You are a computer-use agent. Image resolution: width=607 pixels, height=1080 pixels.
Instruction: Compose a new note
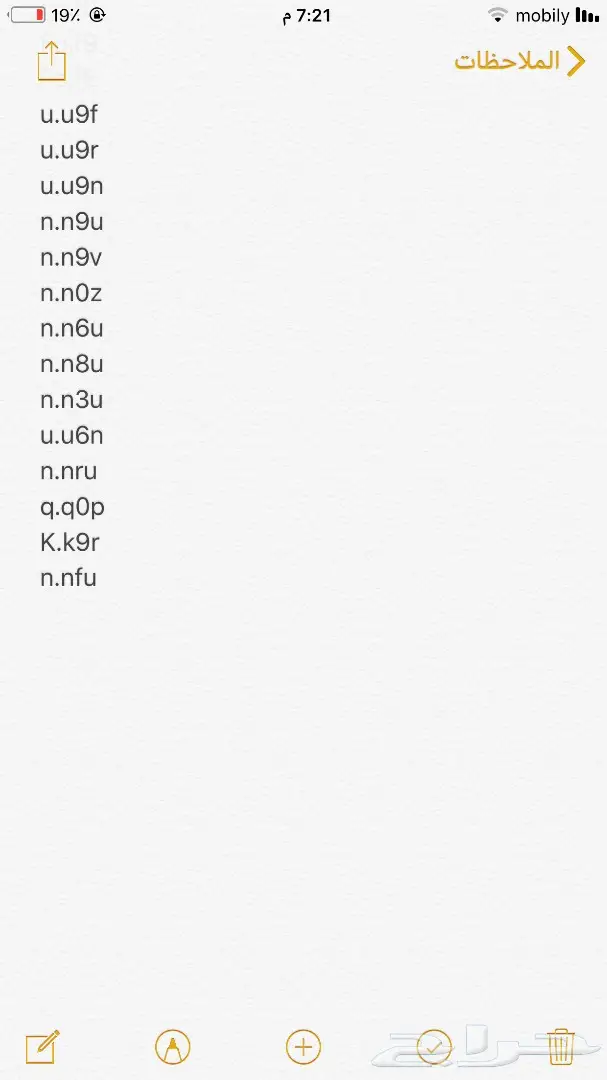(x=42, y=1047)
